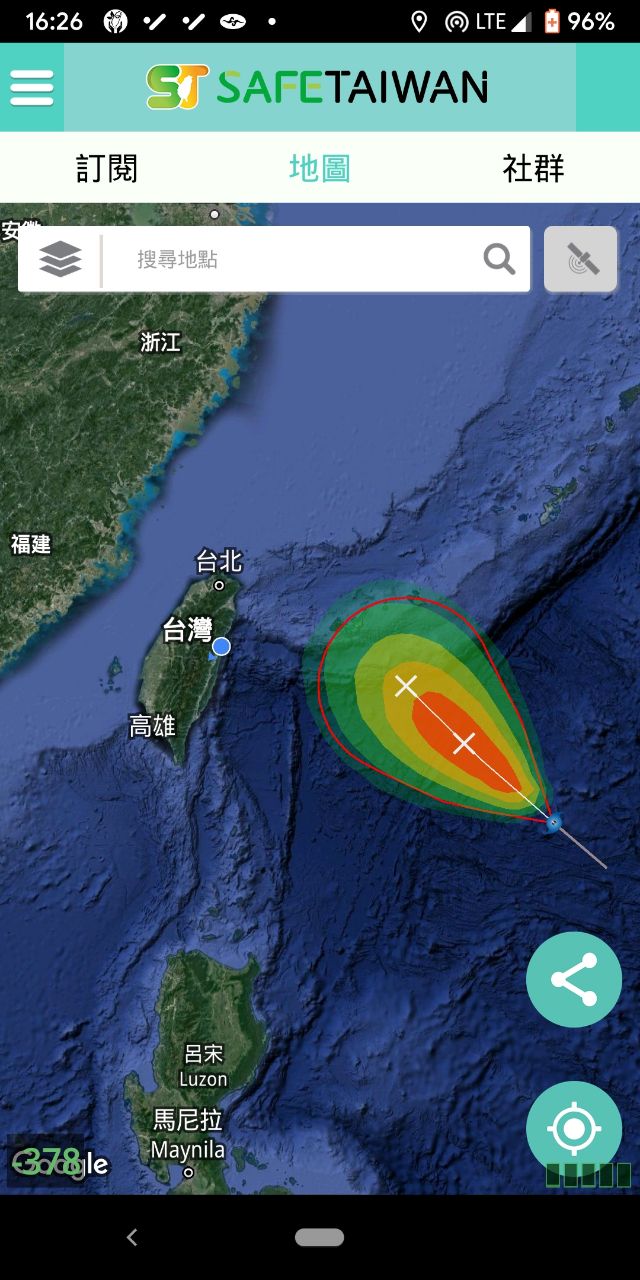Tap the home pill in navigation bar
The height and width of the screenshot is (1280, 640).
coord(319,1237)
